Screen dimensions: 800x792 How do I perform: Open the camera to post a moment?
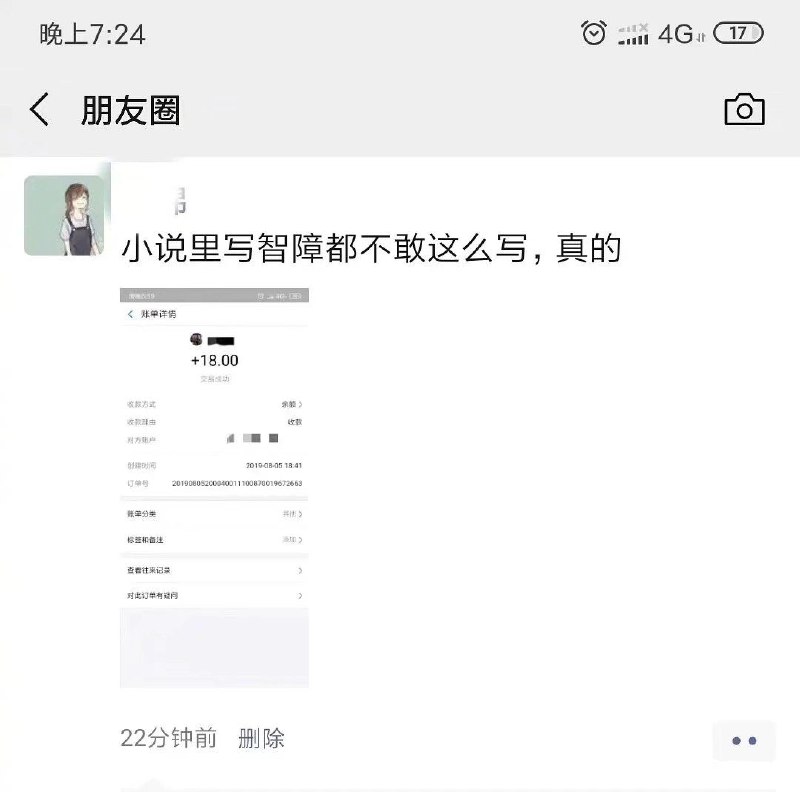744,110
